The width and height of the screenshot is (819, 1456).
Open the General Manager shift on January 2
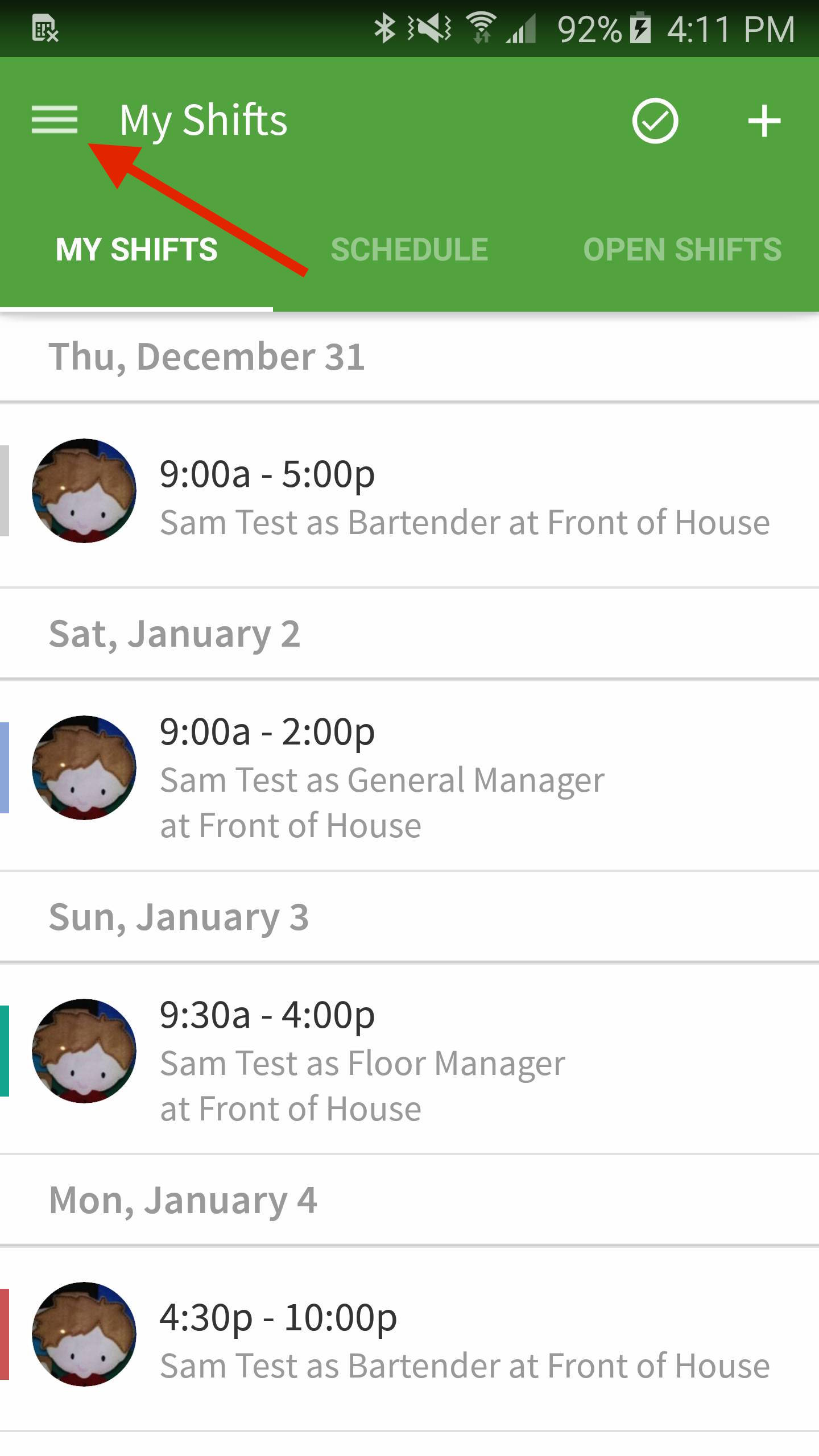[x=409, y=775]
